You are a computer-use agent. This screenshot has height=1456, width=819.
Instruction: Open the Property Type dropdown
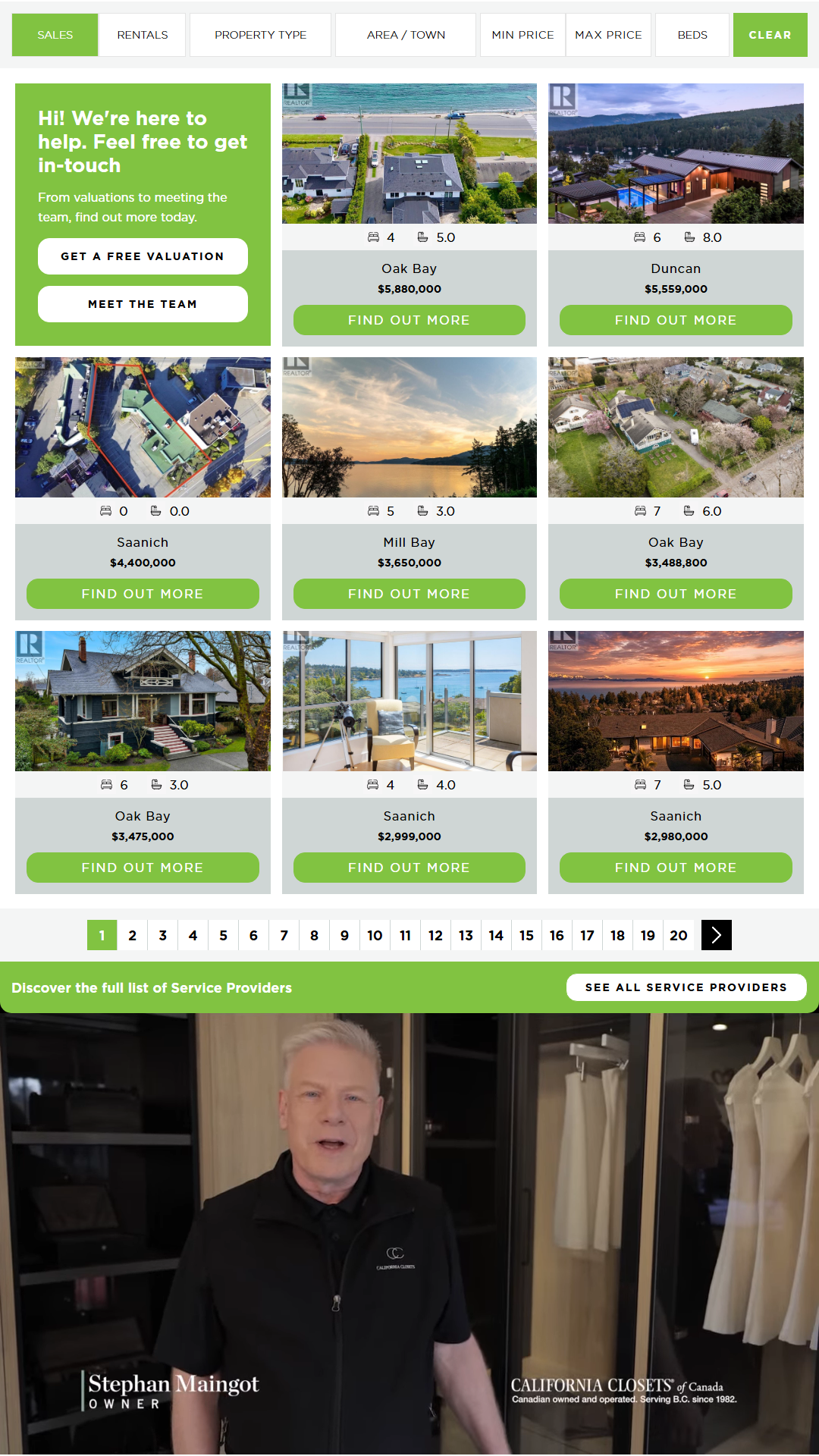(x=260, y=35)
